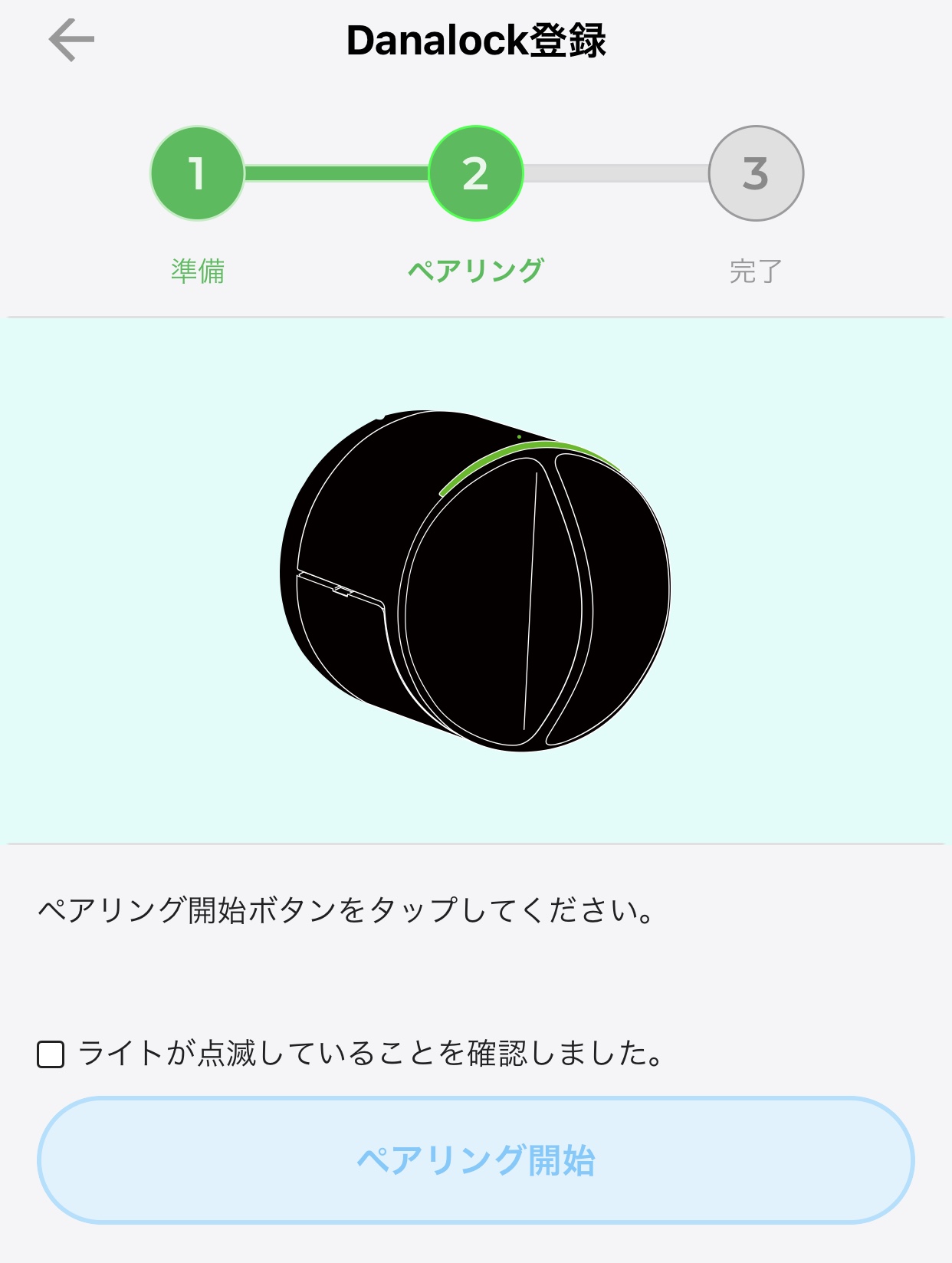Check the light blinking confirmation checkbox

[51, 1054]
